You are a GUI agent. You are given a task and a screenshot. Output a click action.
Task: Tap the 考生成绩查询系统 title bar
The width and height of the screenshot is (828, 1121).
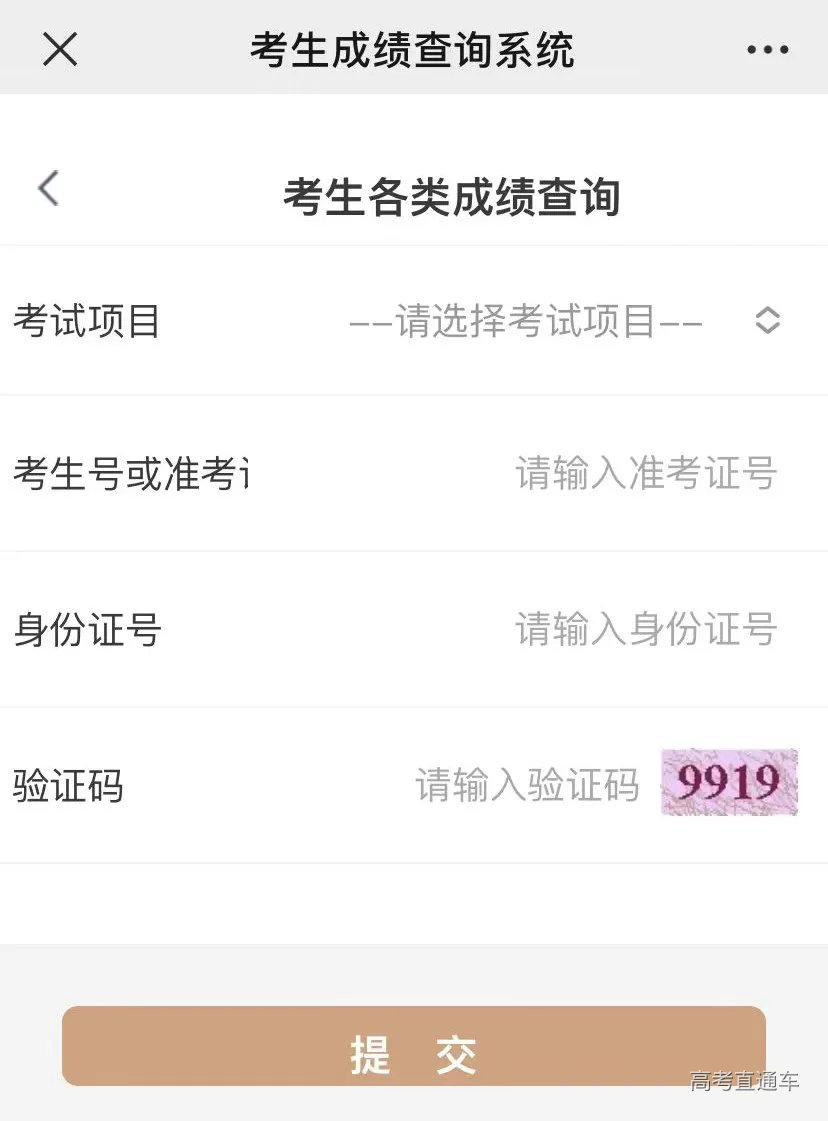click(x=414, y=48)
